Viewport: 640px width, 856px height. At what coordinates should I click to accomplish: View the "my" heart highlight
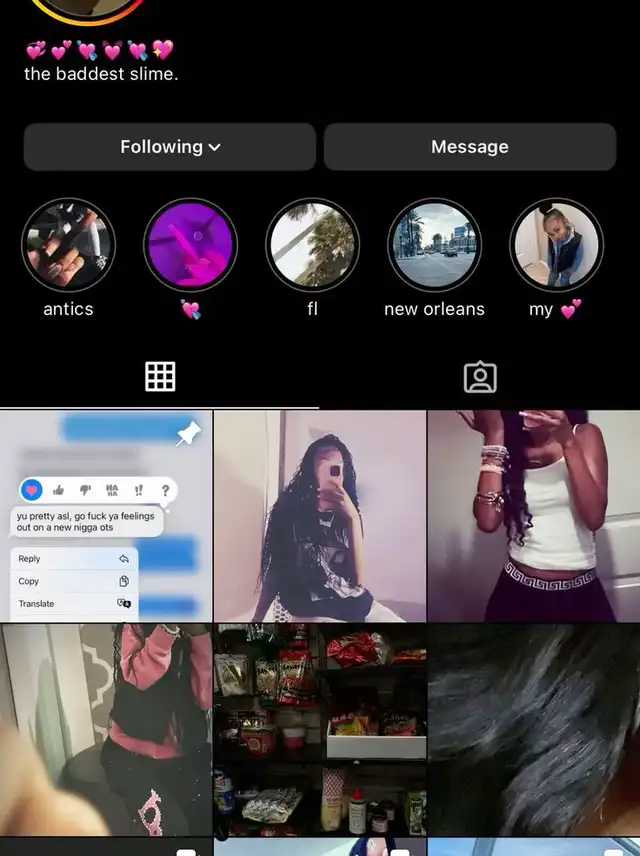(x=556, y=245)
